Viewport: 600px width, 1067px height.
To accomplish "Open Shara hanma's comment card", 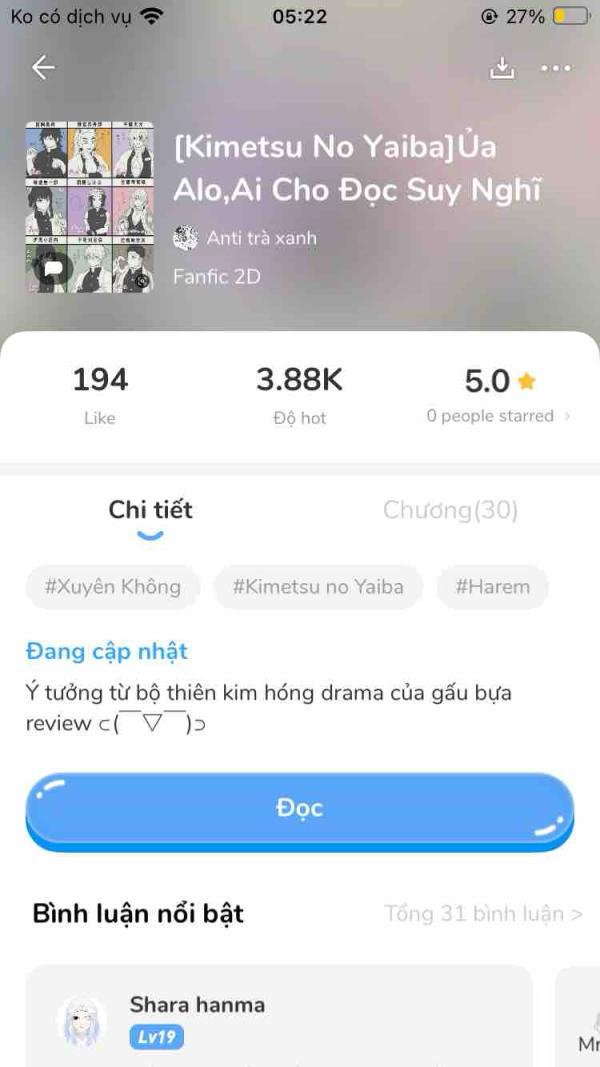I will point(278,1016).
